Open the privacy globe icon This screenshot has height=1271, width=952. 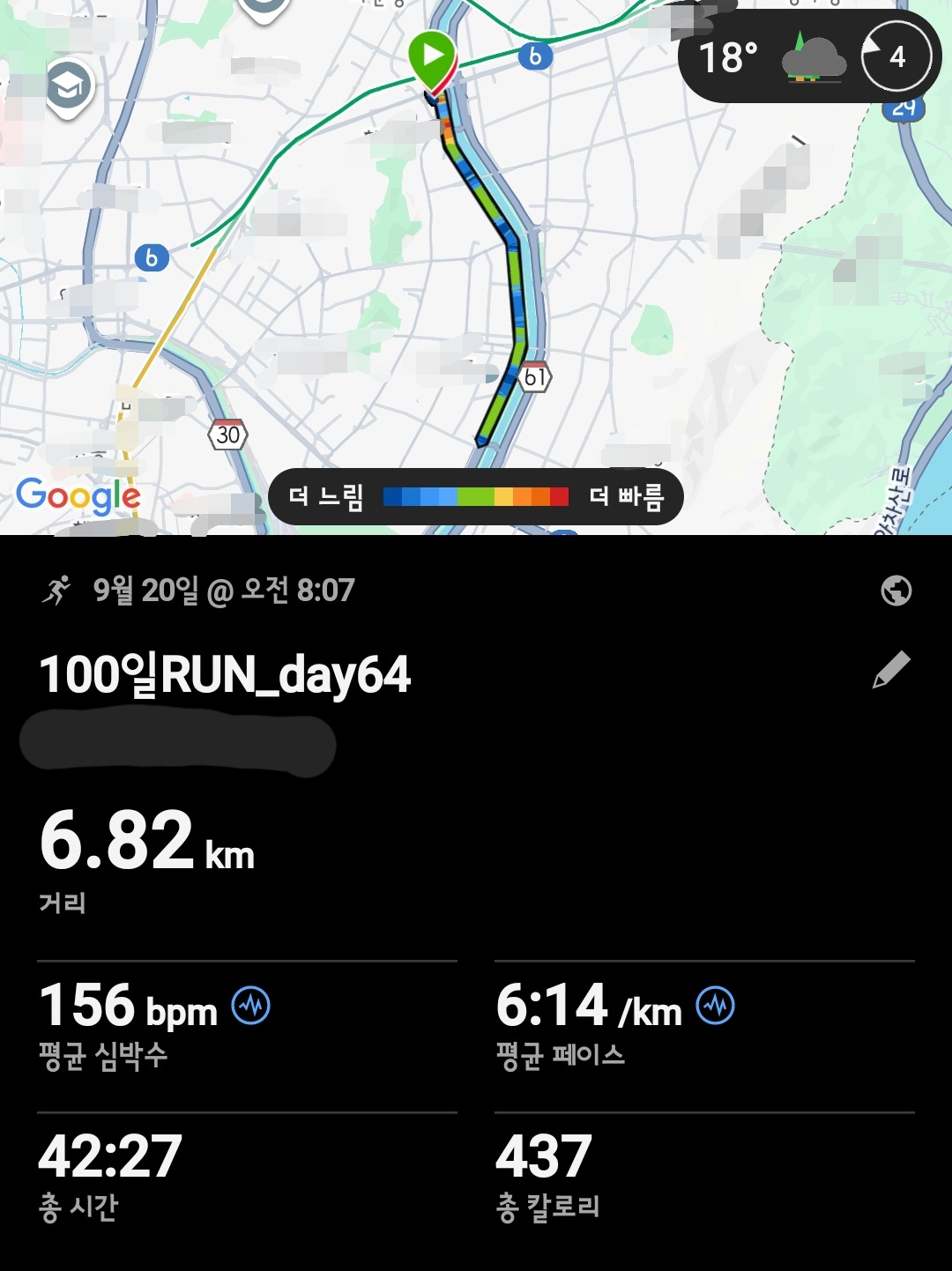point(896,591)
